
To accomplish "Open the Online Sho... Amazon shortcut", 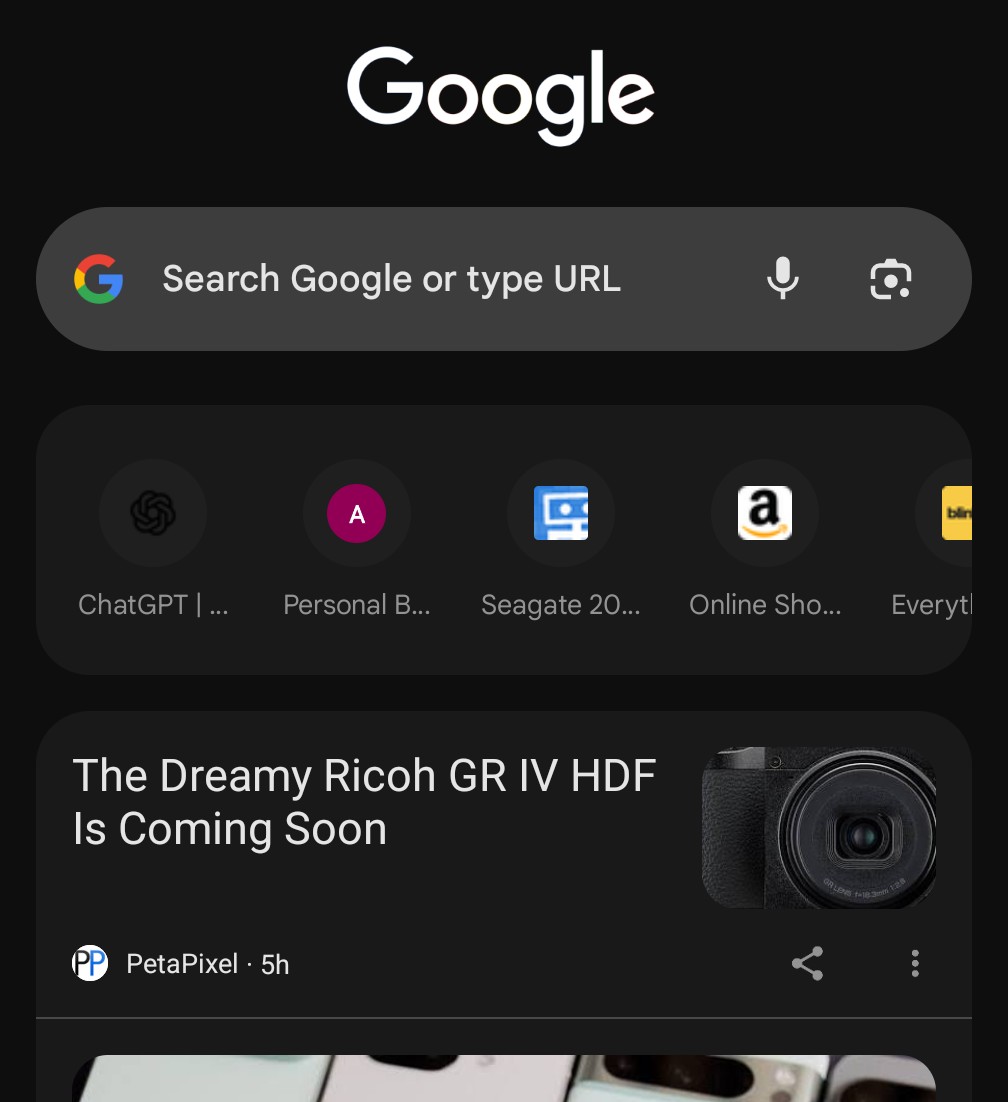I will click(764, 514).
